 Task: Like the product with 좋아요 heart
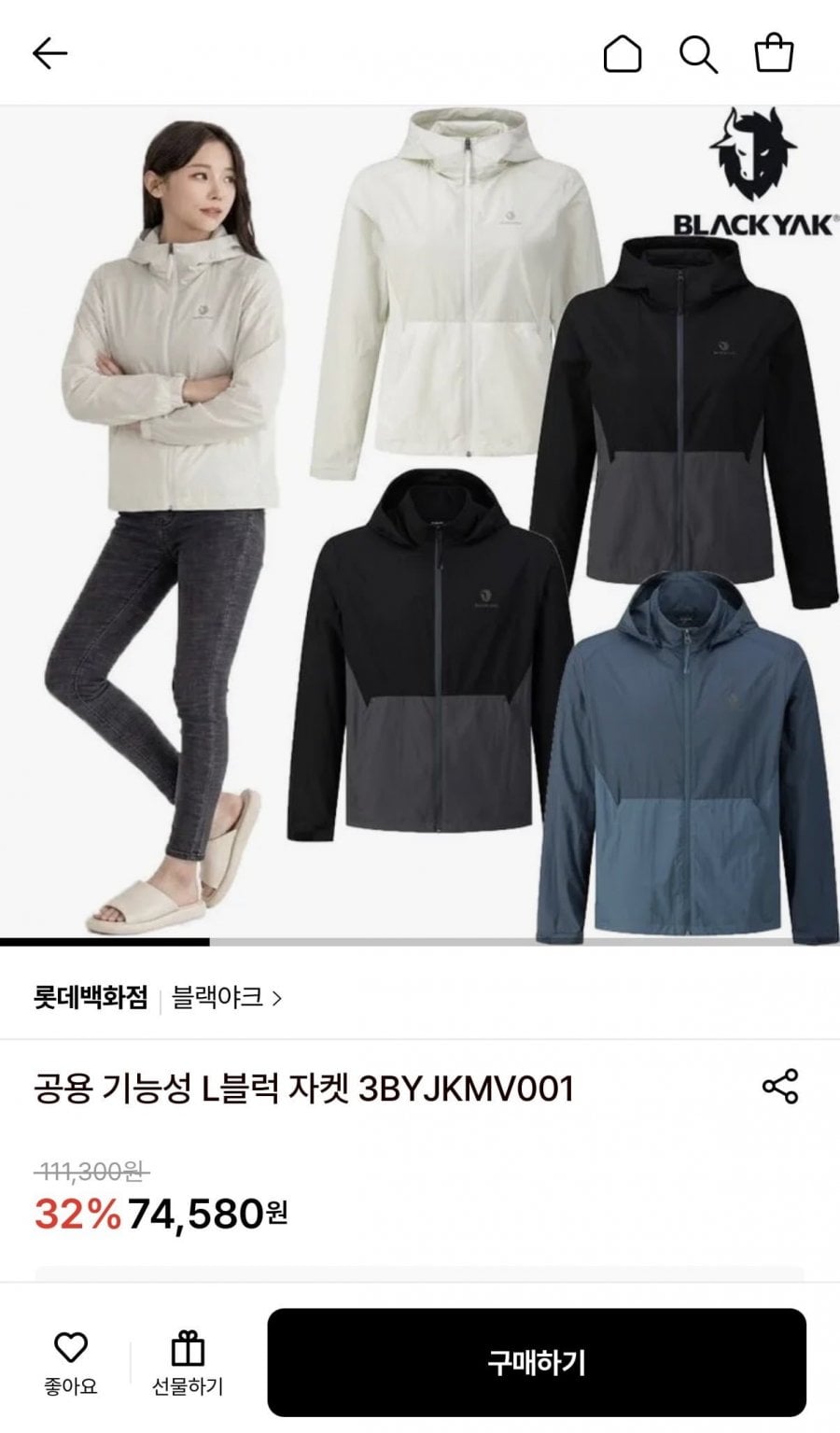[71, 1363]
